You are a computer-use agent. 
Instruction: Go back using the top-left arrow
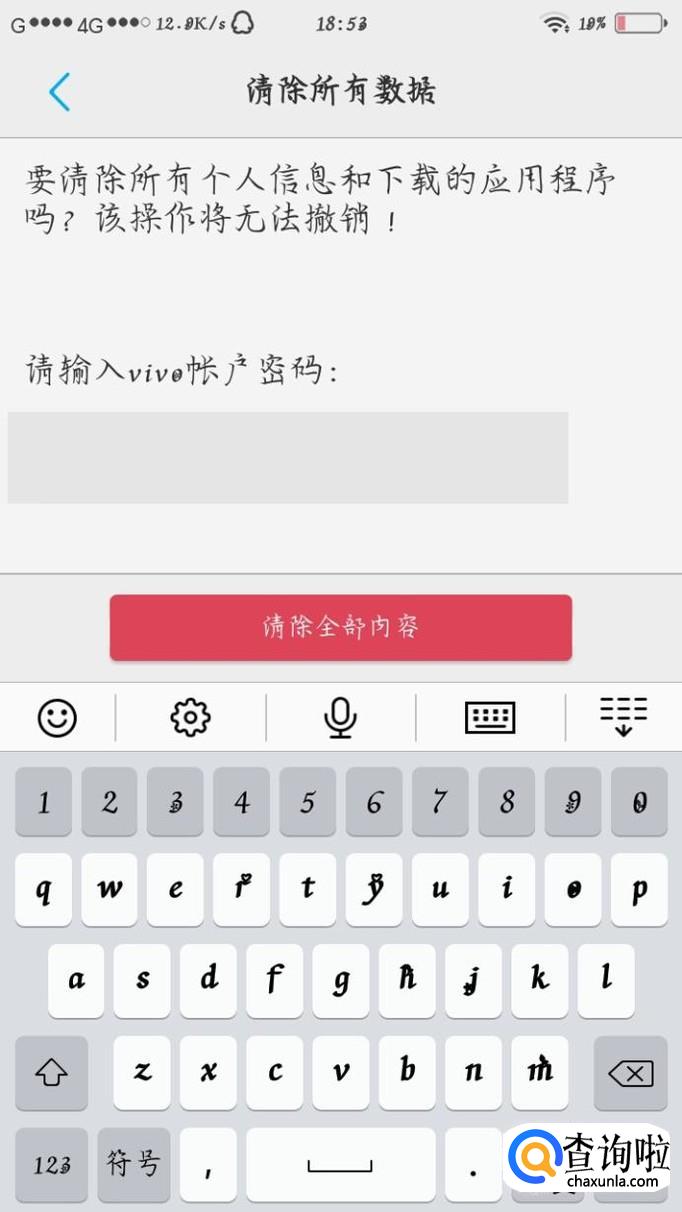point(59,92)
